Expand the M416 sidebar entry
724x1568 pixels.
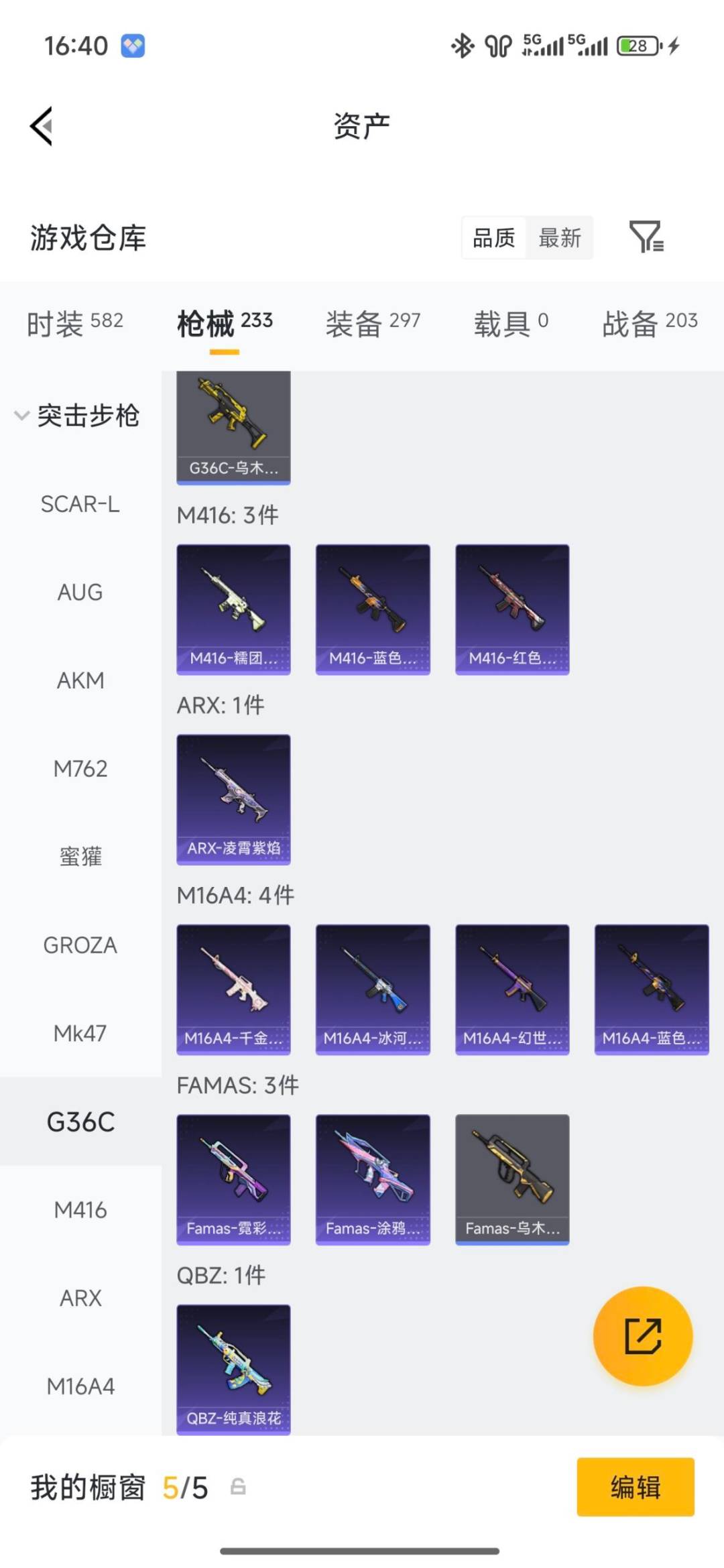pyautogui.click(x=80, y=1210)
